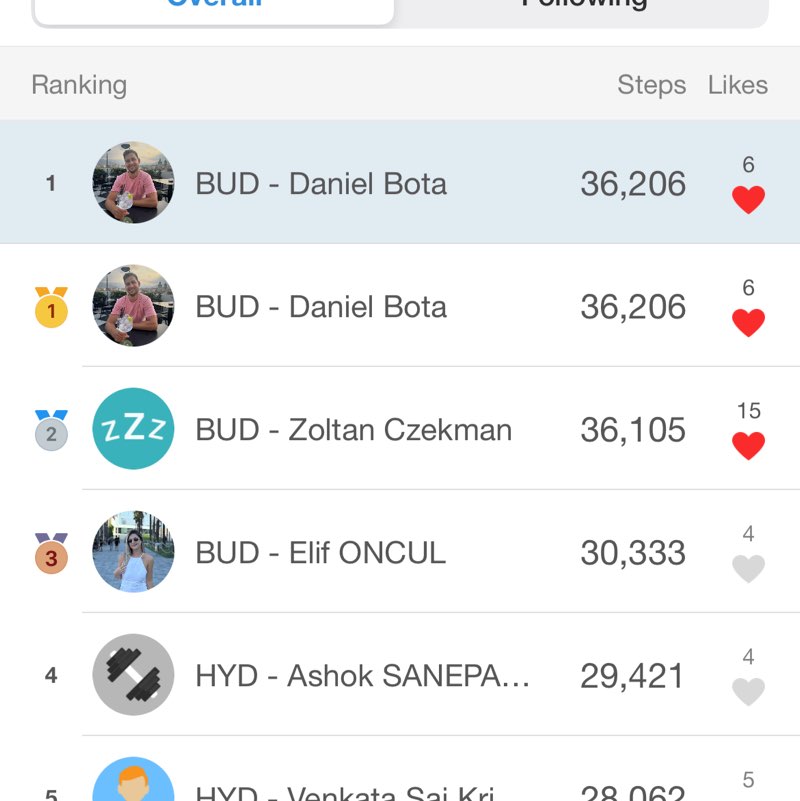Toggle the like heart on Daniel Bota's second row

748,320
